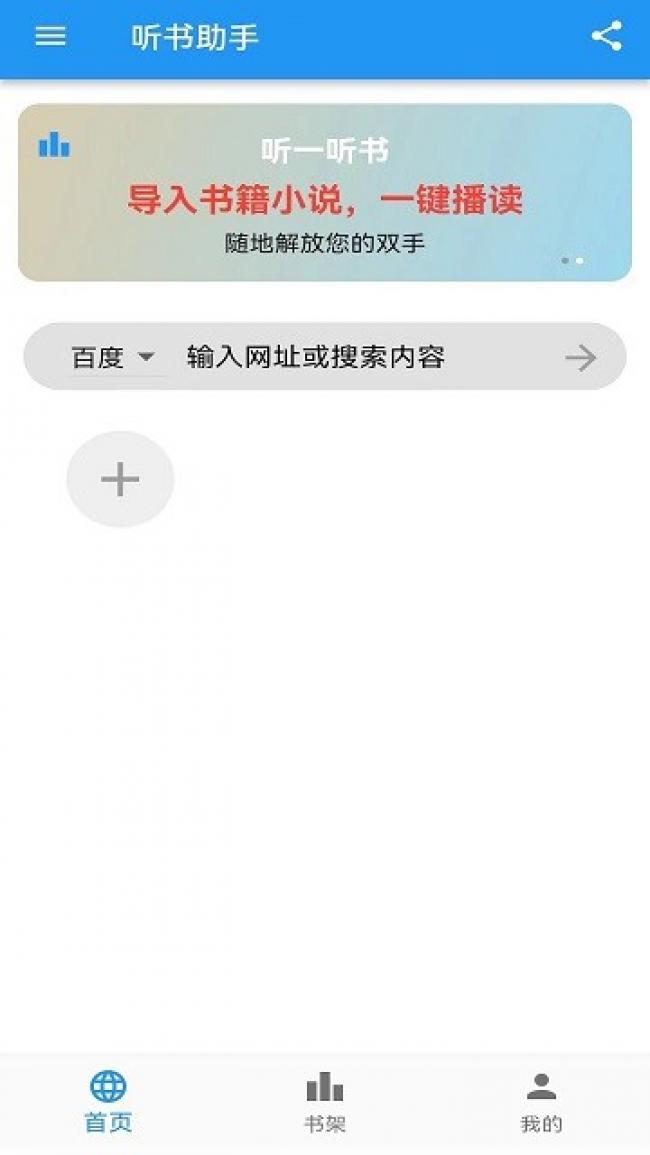Add a new shortcut with plus button
This screenshot has height=1155, width=650.
(x=120, y=480)
